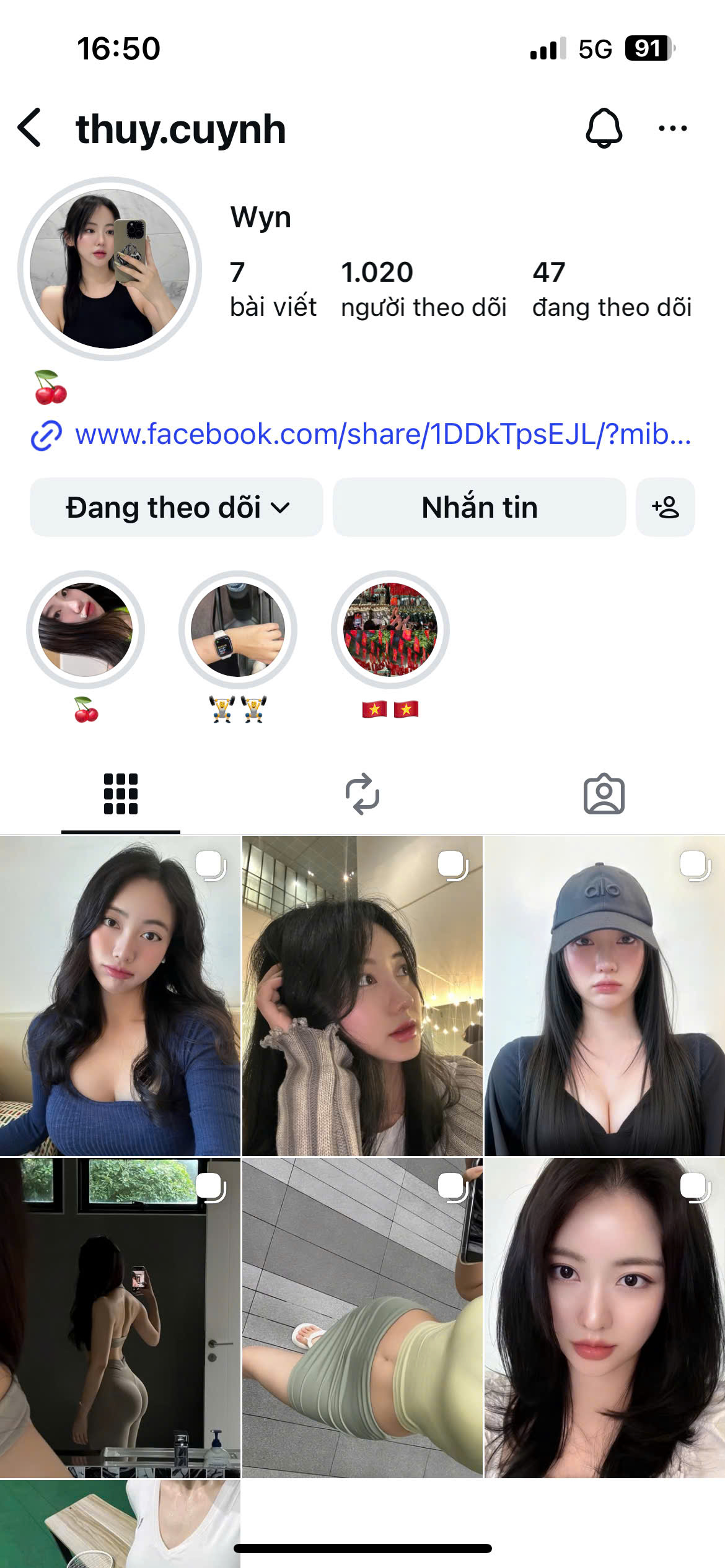Open the post with blue knit top
The image size is (725, 1568).
120,996
